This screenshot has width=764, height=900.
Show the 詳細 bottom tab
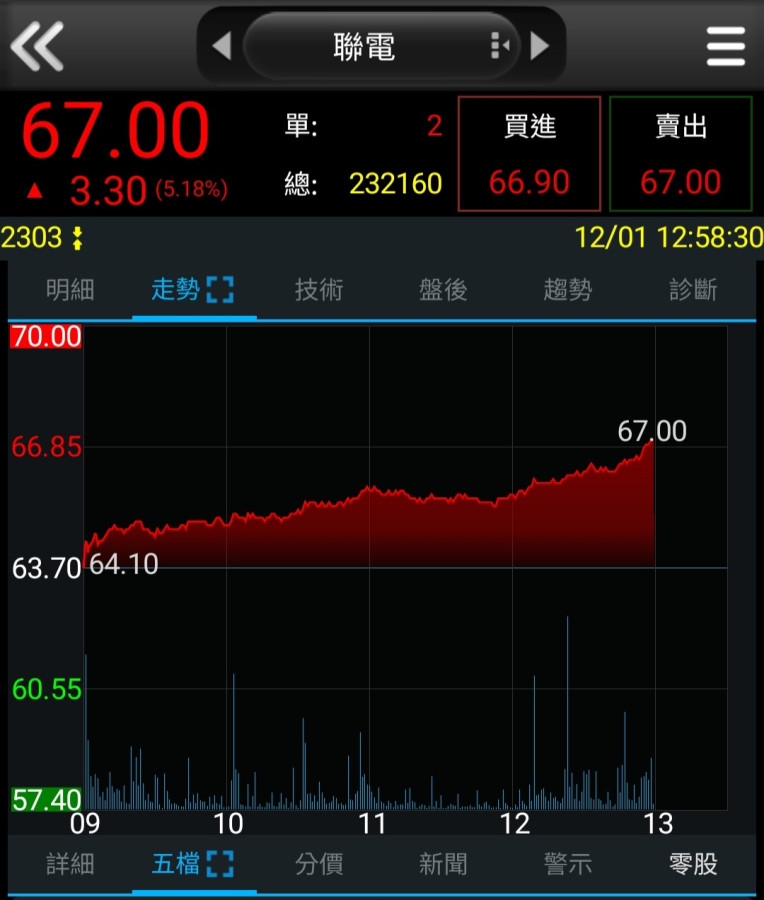click(70, 864)
